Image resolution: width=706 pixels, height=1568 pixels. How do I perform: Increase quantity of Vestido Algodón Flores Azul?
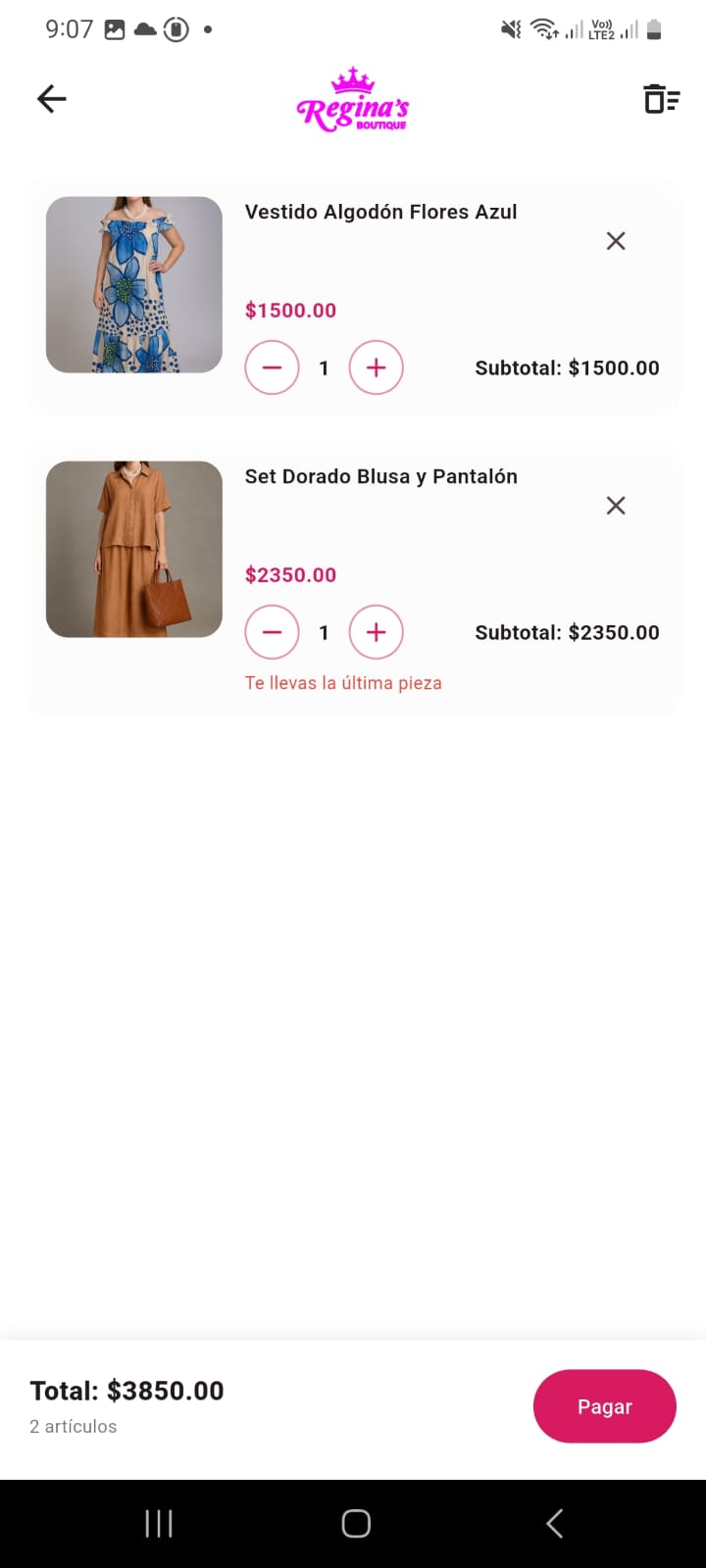coord(377,367)
